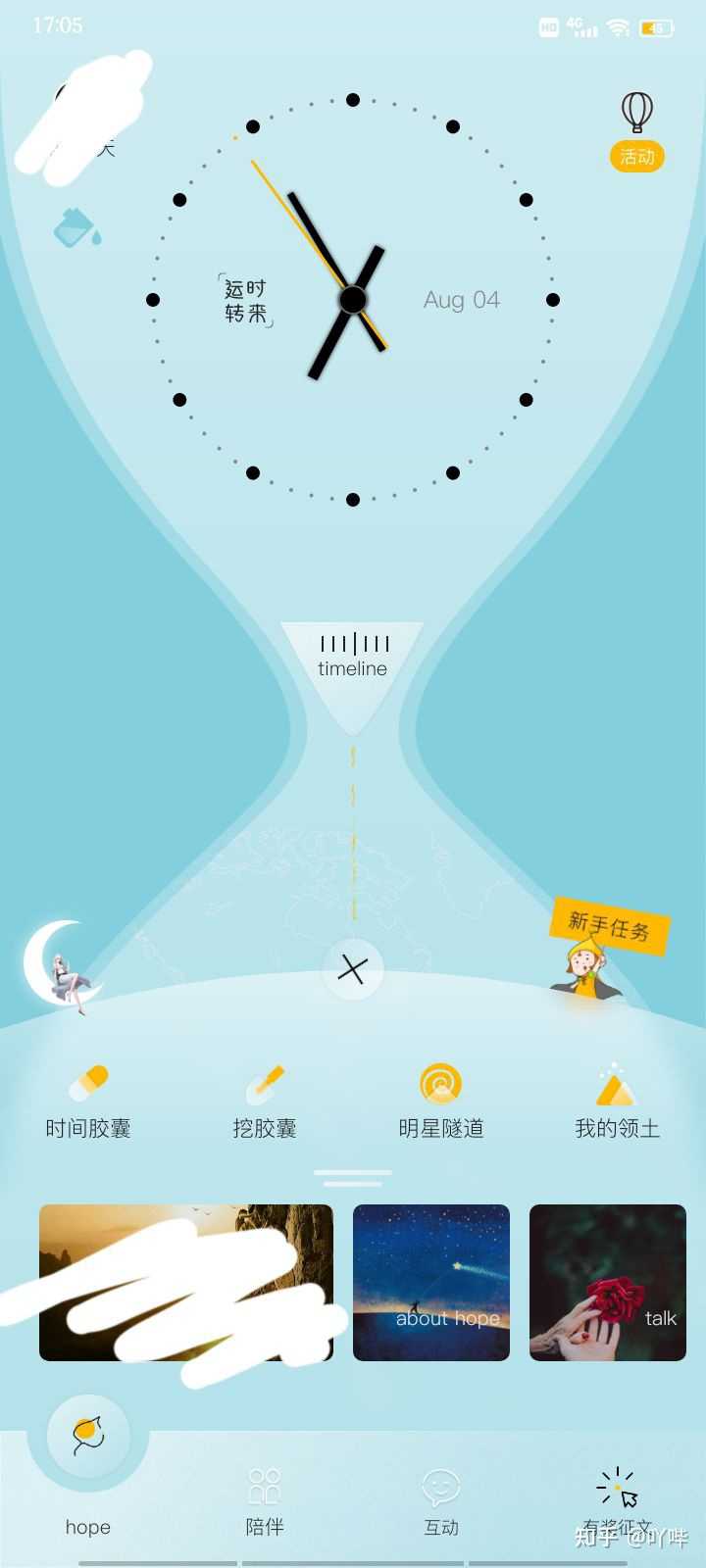Open the 有奖征文 tab
This screenshot has width=706, height=1568.
coord(618,1501)
